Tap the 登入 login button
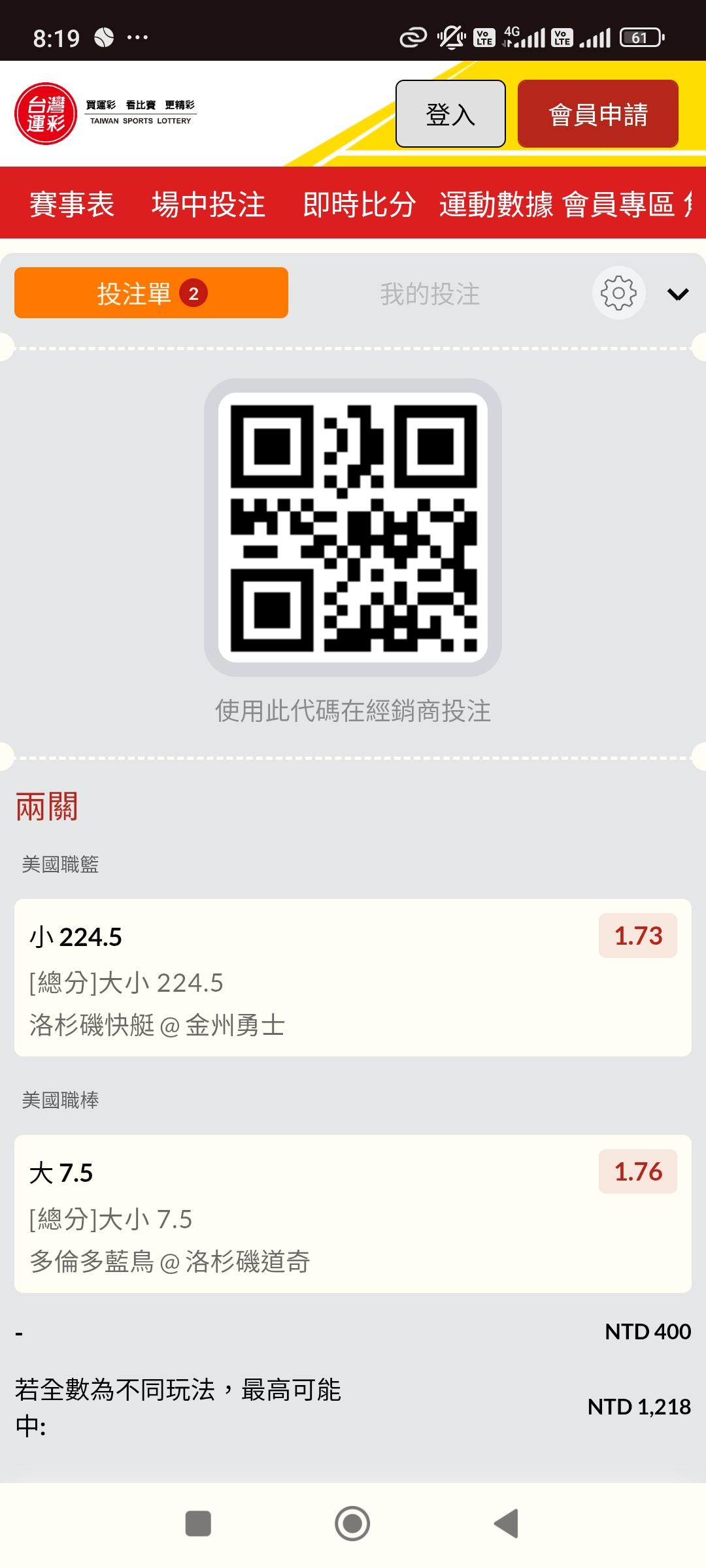Screen dimensions: 706x1568 (450, 114)
